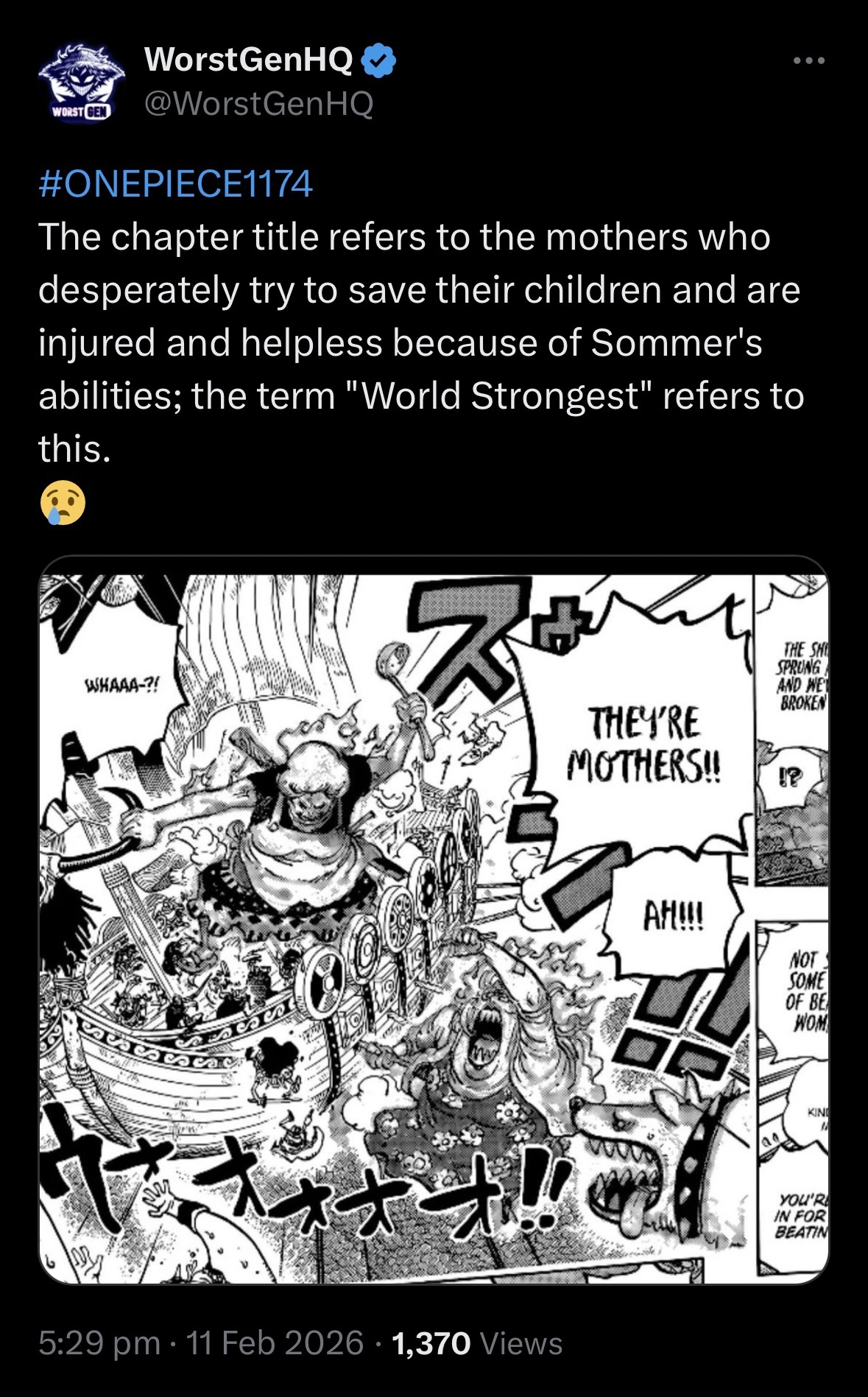Open the 1,370 Views analytics

click(477, 1343)
